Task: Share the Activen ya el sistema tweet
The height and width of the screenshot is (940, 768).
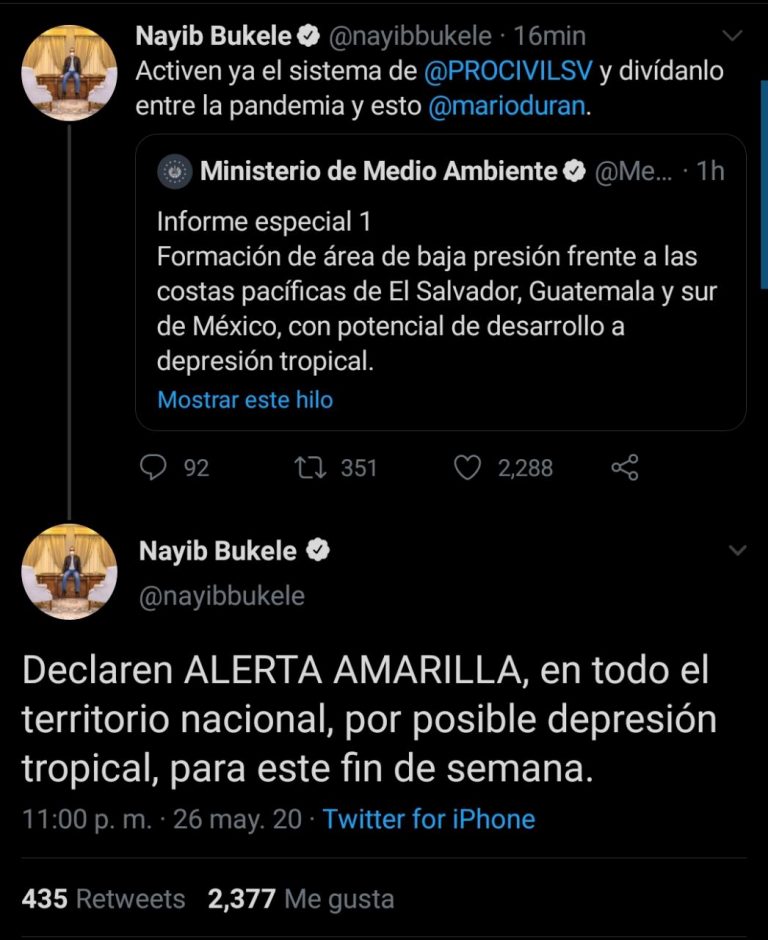Action: (x=624, y=467)
